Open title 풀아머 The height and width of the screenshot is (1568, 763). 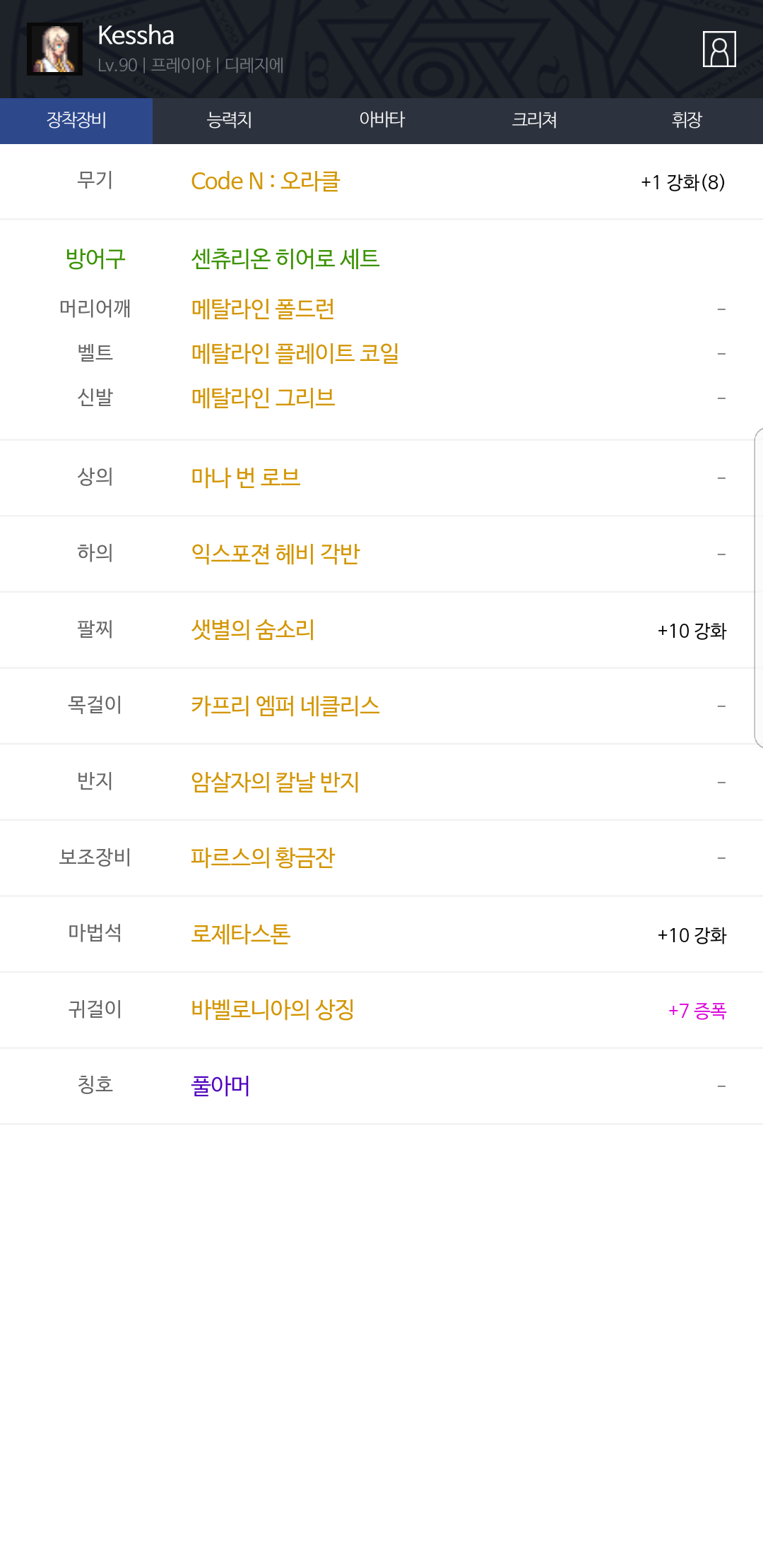(x=220, y=1086)
